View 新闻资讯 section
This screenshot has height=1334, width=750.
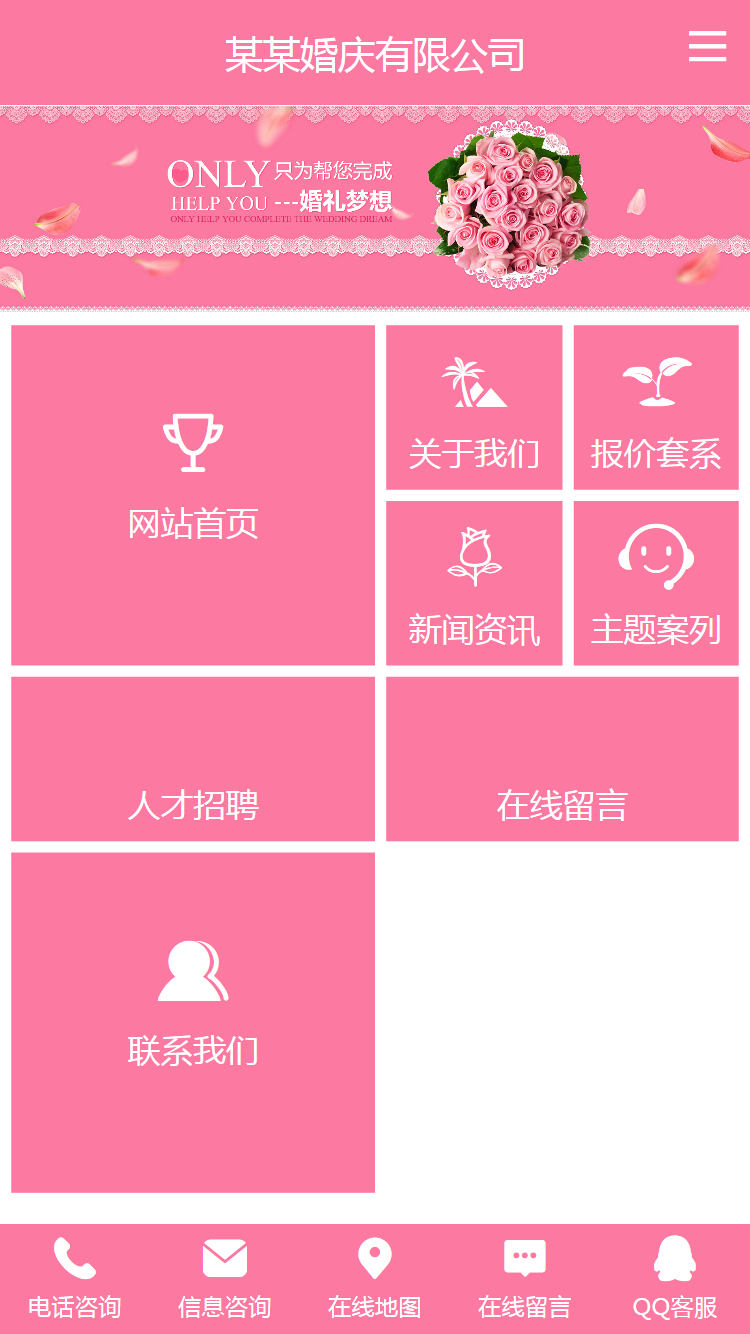click(x=474, y=583)
